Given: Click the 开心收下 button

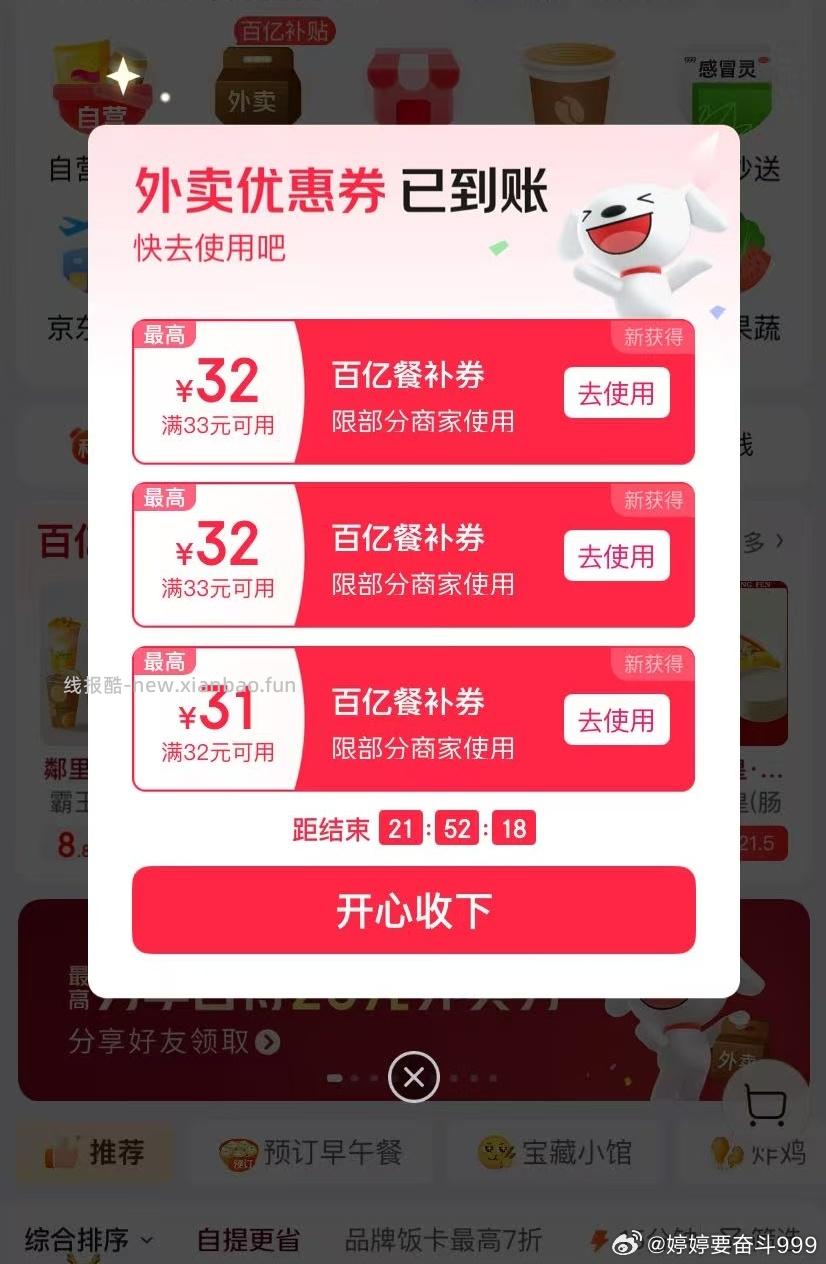Looking at the screenshot, I should [x=413, y=909].
